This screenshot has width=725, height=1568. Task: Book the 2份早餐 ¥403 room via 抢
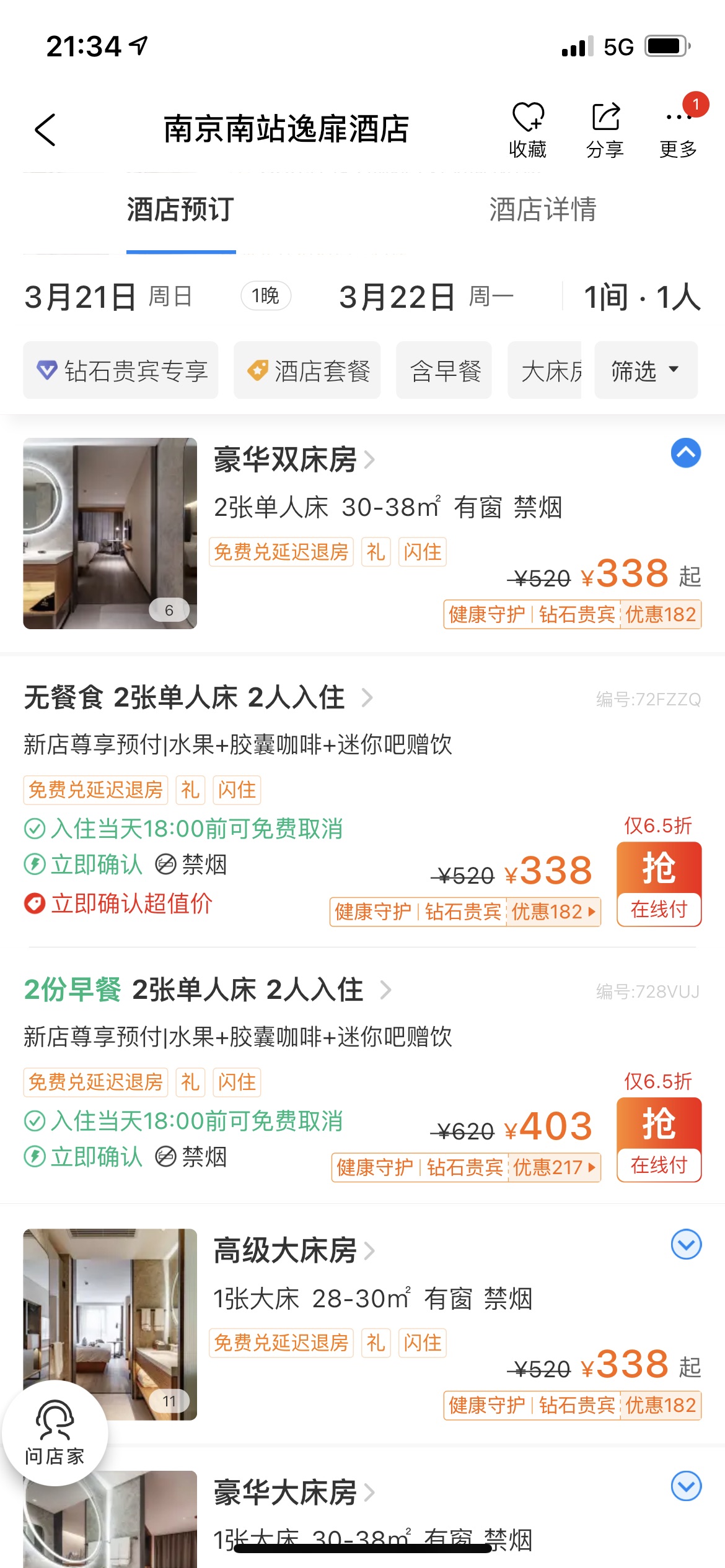pyautogui.click(x=659, y=1140)
